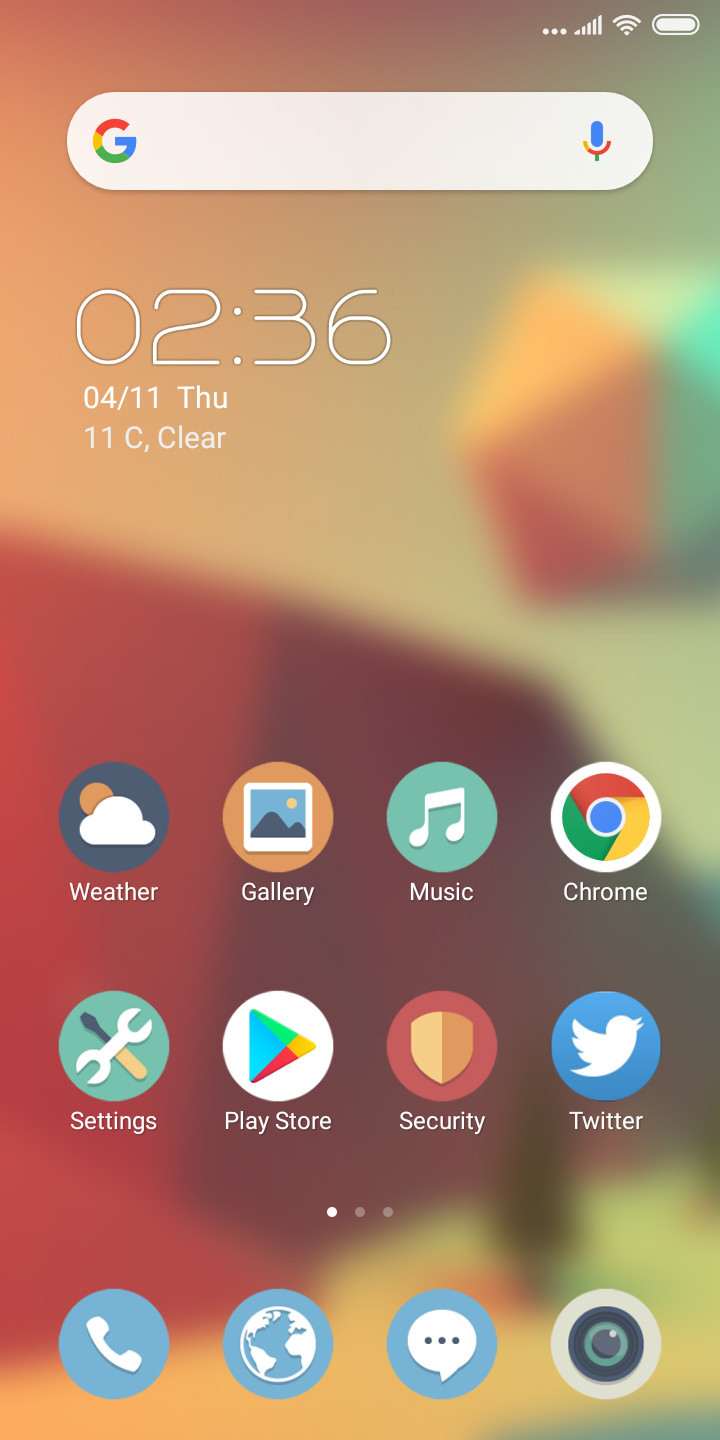Open the Phone dialer from the dock
This screenshot has width=720, height=1440.
coord(114,1344)
